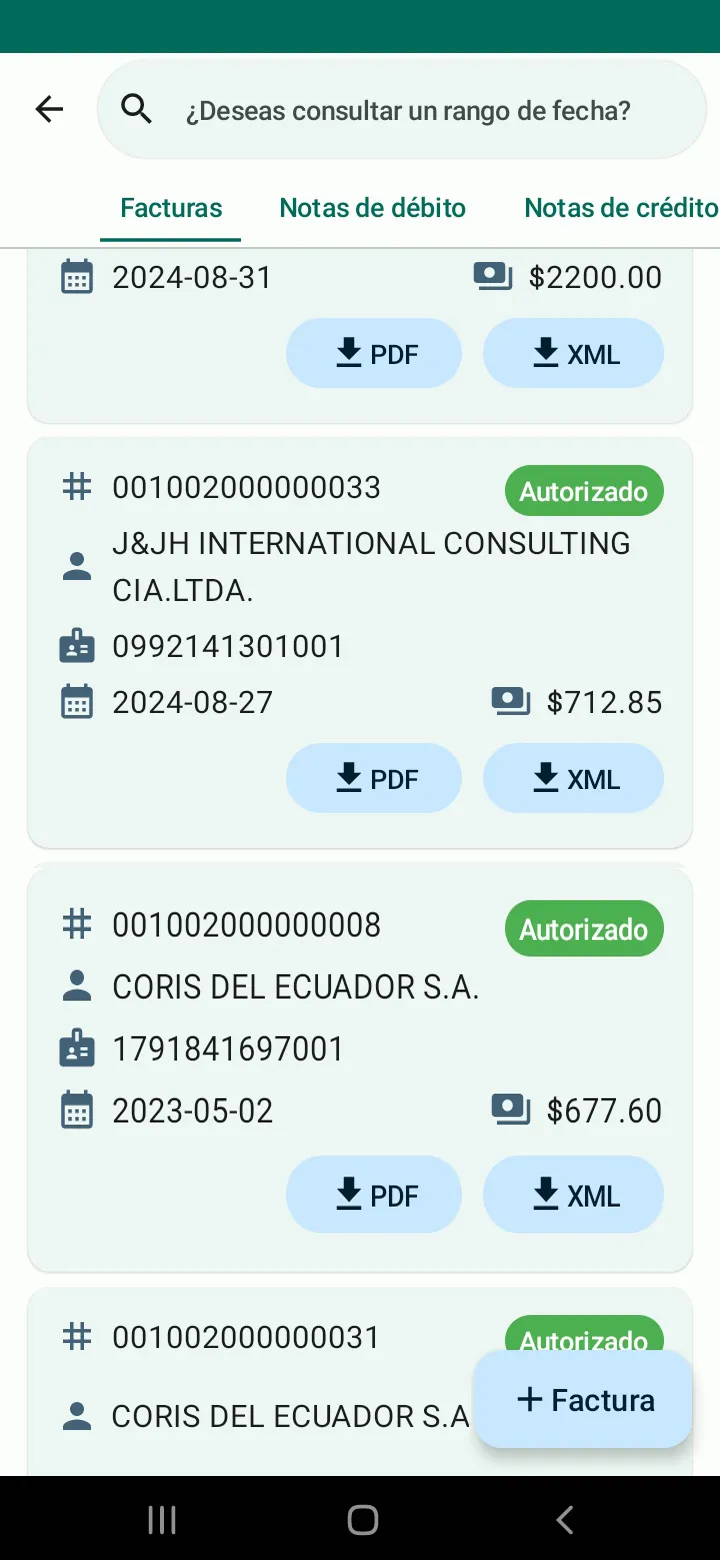Image resolution: width=720 pixels, height=1560 pixels.
Task: Click the Autorizado badge on invoice 001002000000033
Action: (584, 491)
